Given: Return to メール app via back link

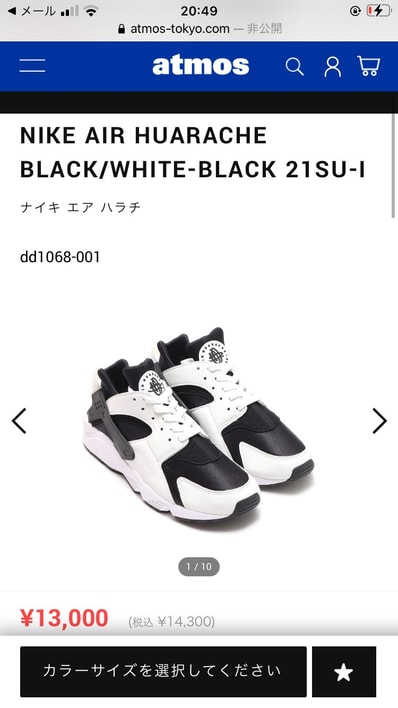Looking at the screenshot, I should tap(32, 11).
